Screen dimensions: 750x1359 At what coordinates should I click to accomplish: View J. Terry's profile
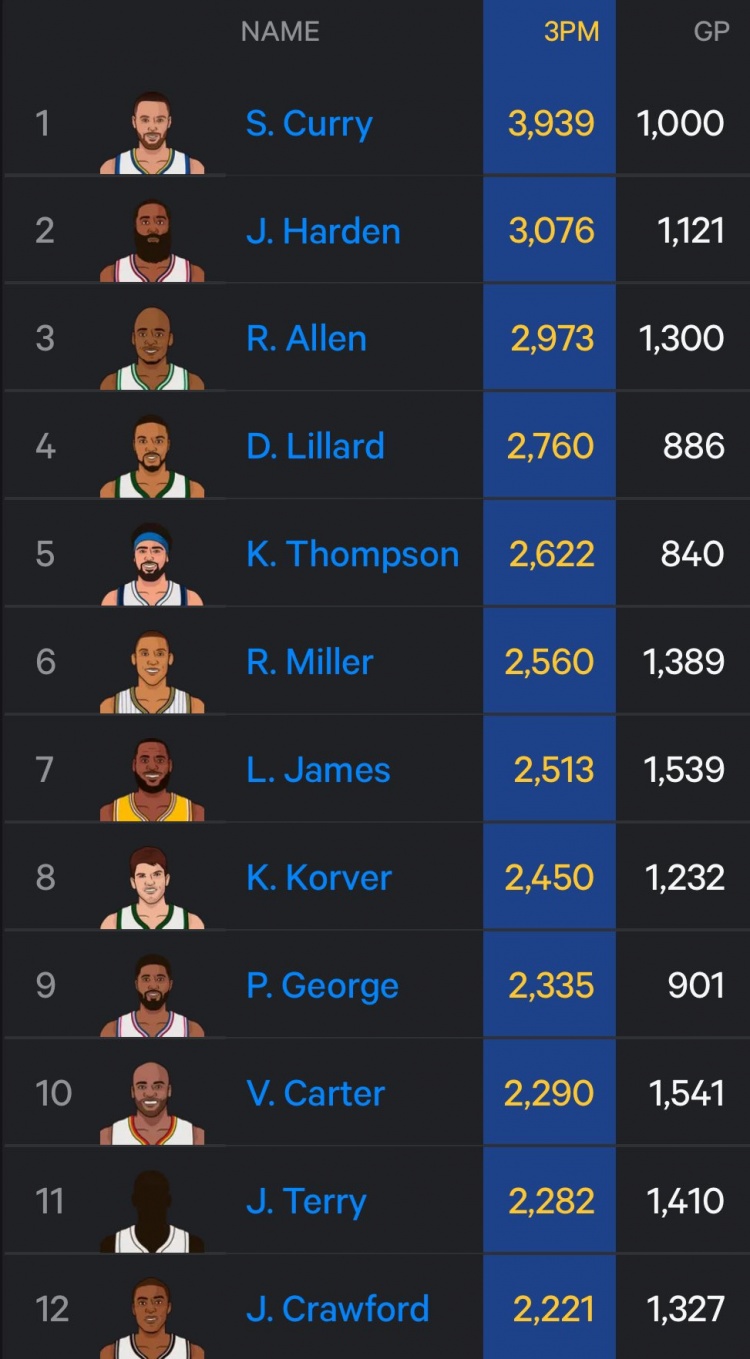(x=306, y=1202)
